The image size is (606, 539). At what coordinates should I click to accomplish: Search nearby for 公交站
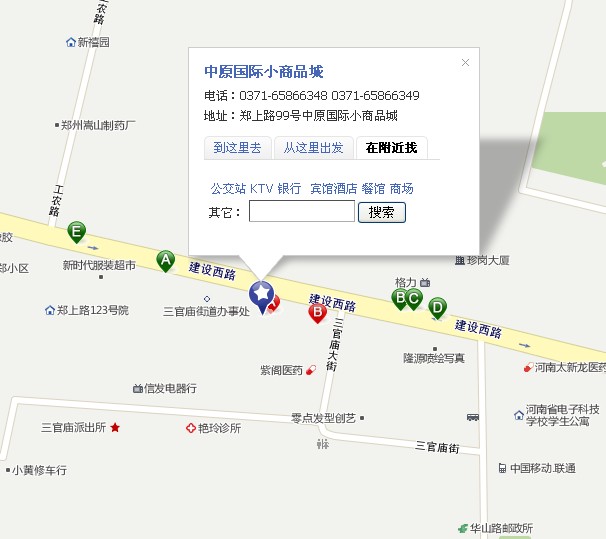[227, 188]
